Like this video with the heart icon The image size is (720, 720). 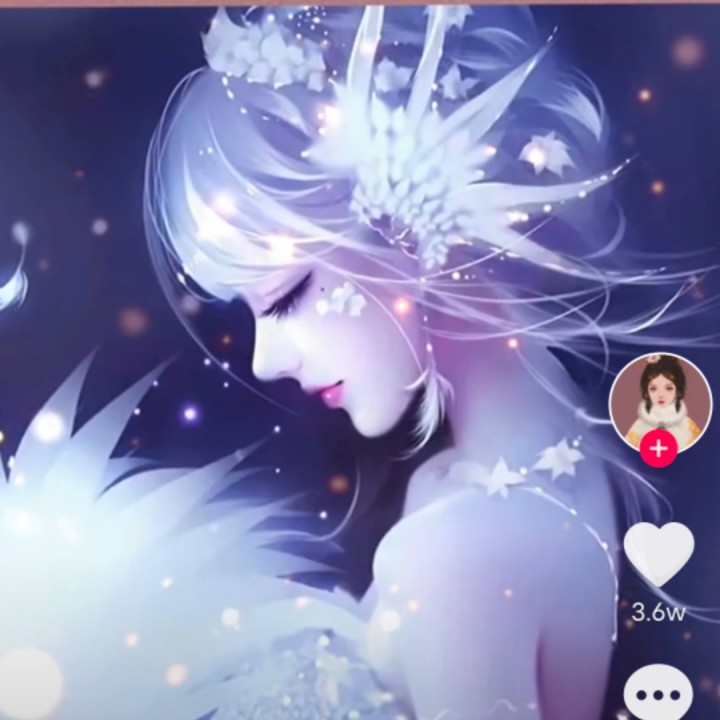(659, 555)
